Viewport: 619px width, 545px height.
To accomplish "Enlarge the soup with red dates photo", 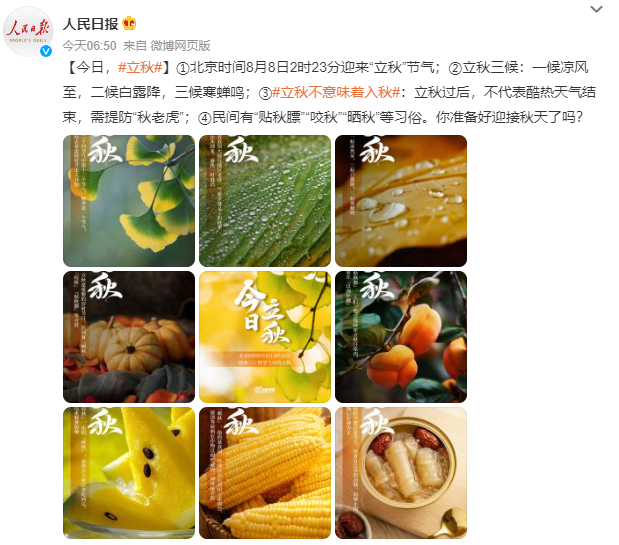I will pyautogui.click(x=401, y=473).
